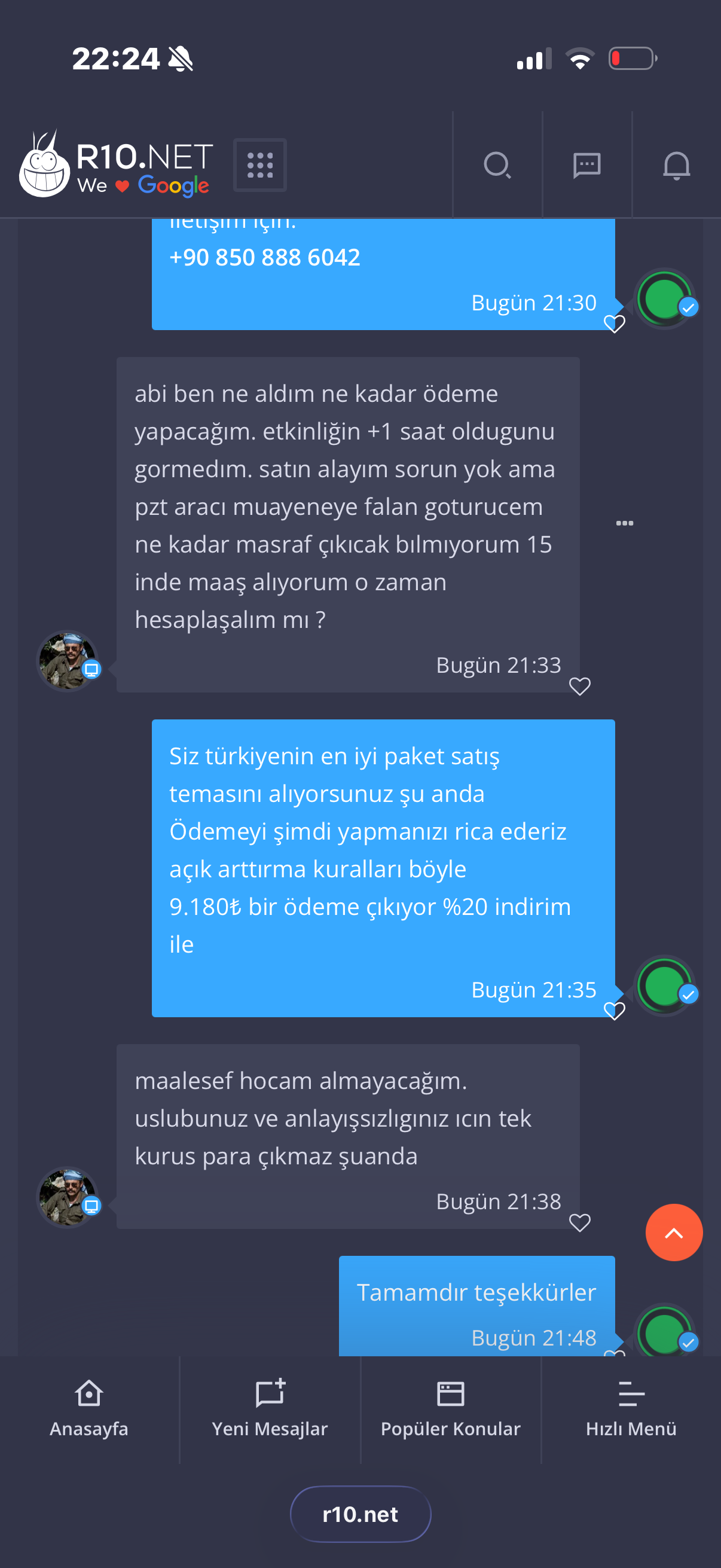Like the message sent at 21:38
This screenshot has height=1568, width=721.
coord(579,1222)
